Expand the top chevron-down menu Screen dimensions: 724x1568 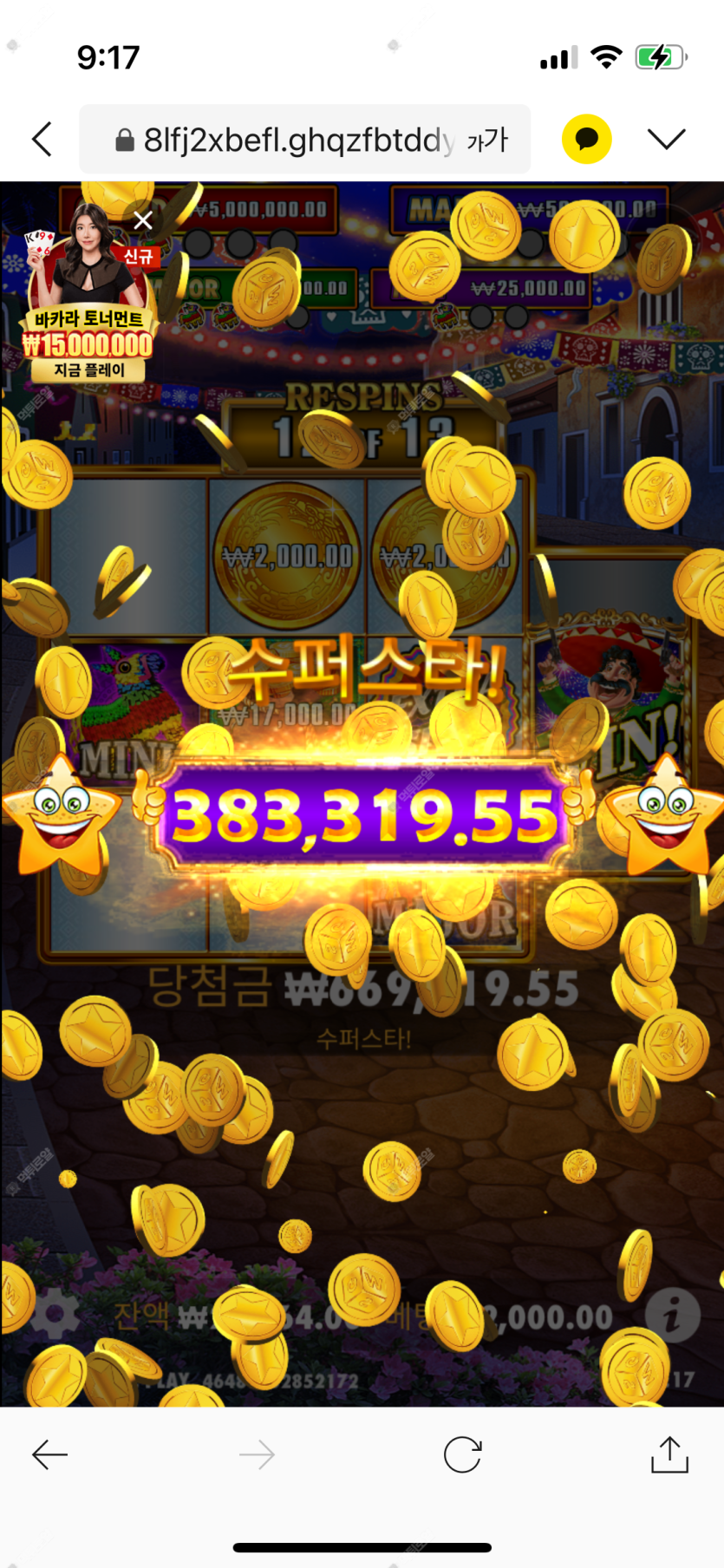click(666, 139)
